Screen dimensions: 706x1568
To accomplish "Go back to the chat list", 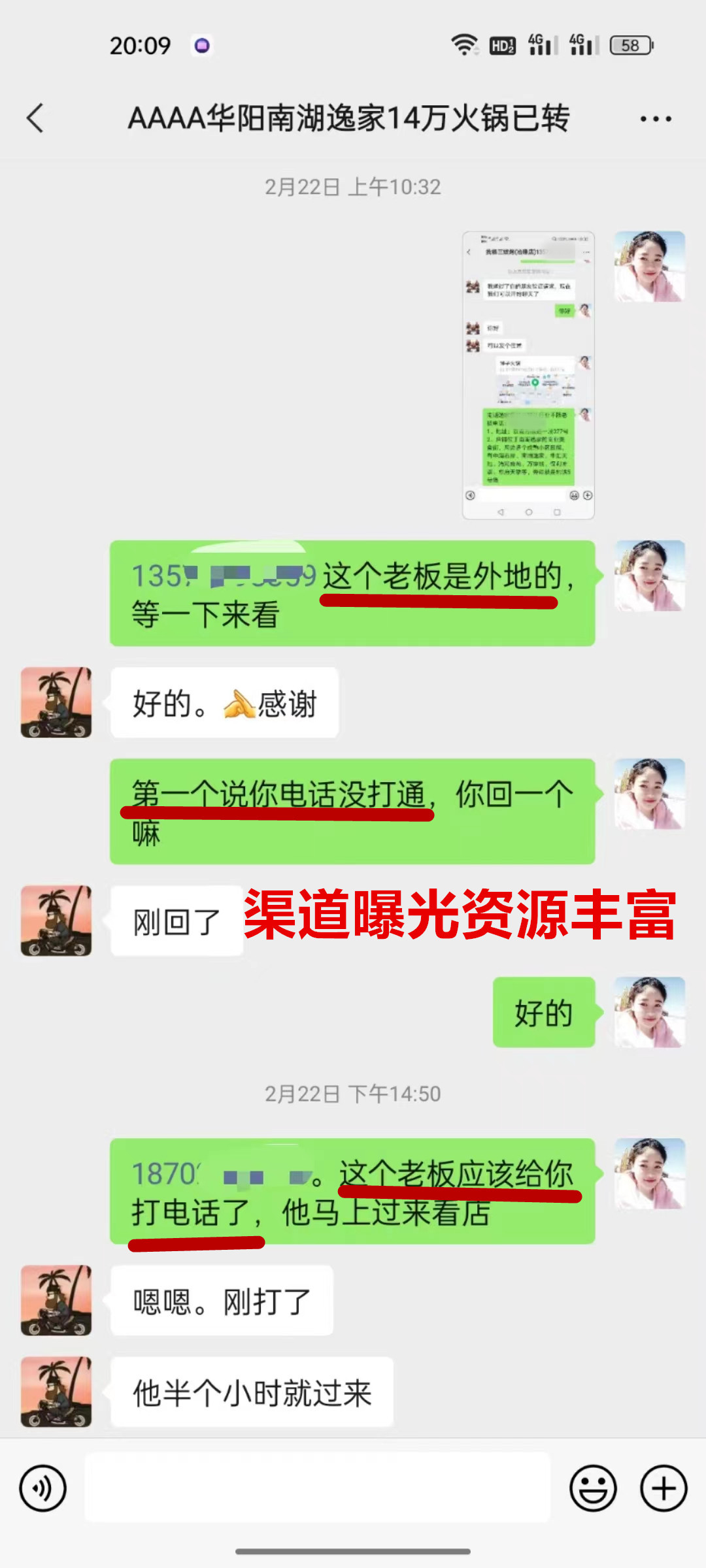I will 35,118.
